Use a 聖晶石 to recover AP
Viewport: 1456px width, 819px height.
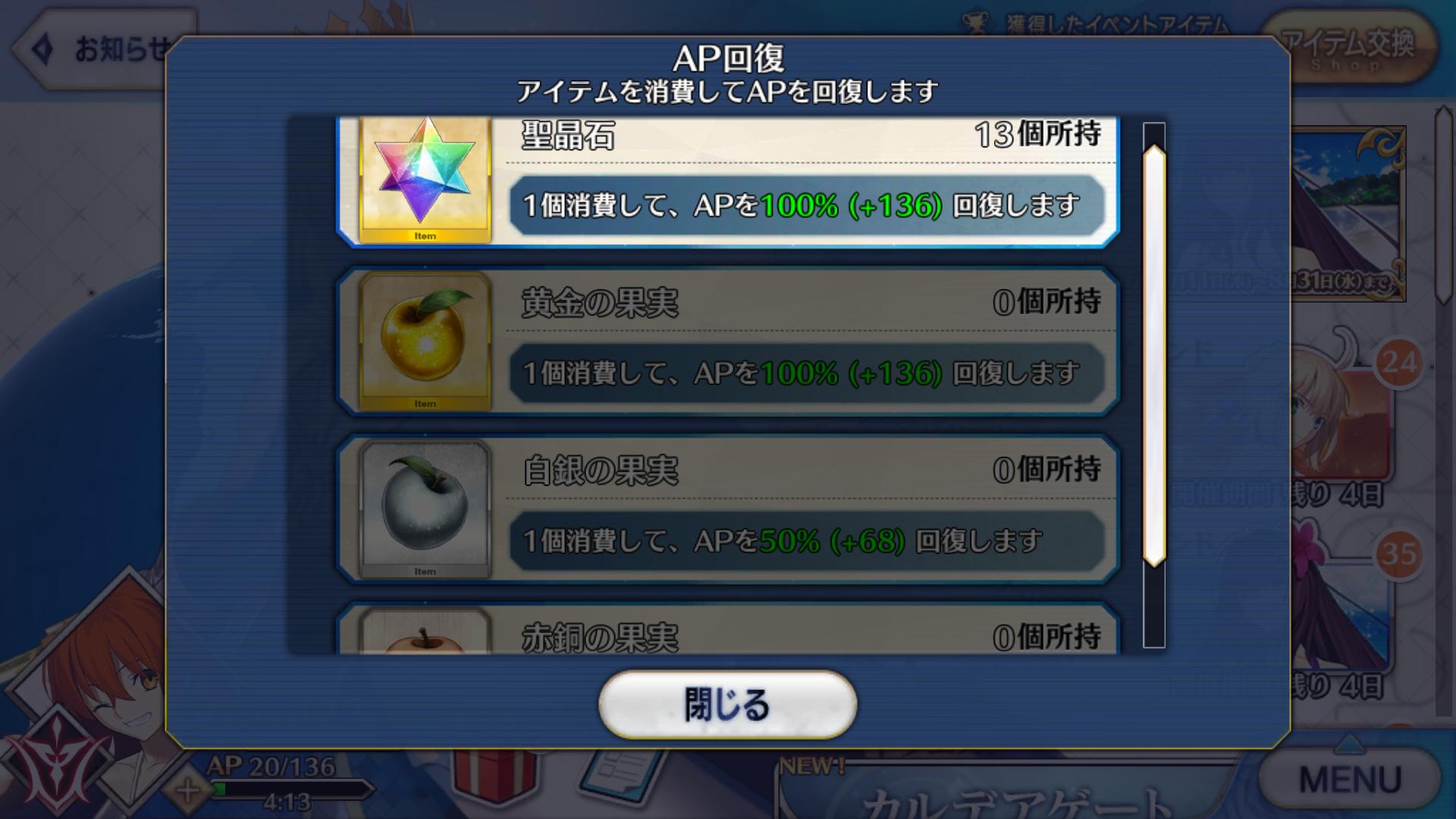pyautogui.click(x=728, y=182)
